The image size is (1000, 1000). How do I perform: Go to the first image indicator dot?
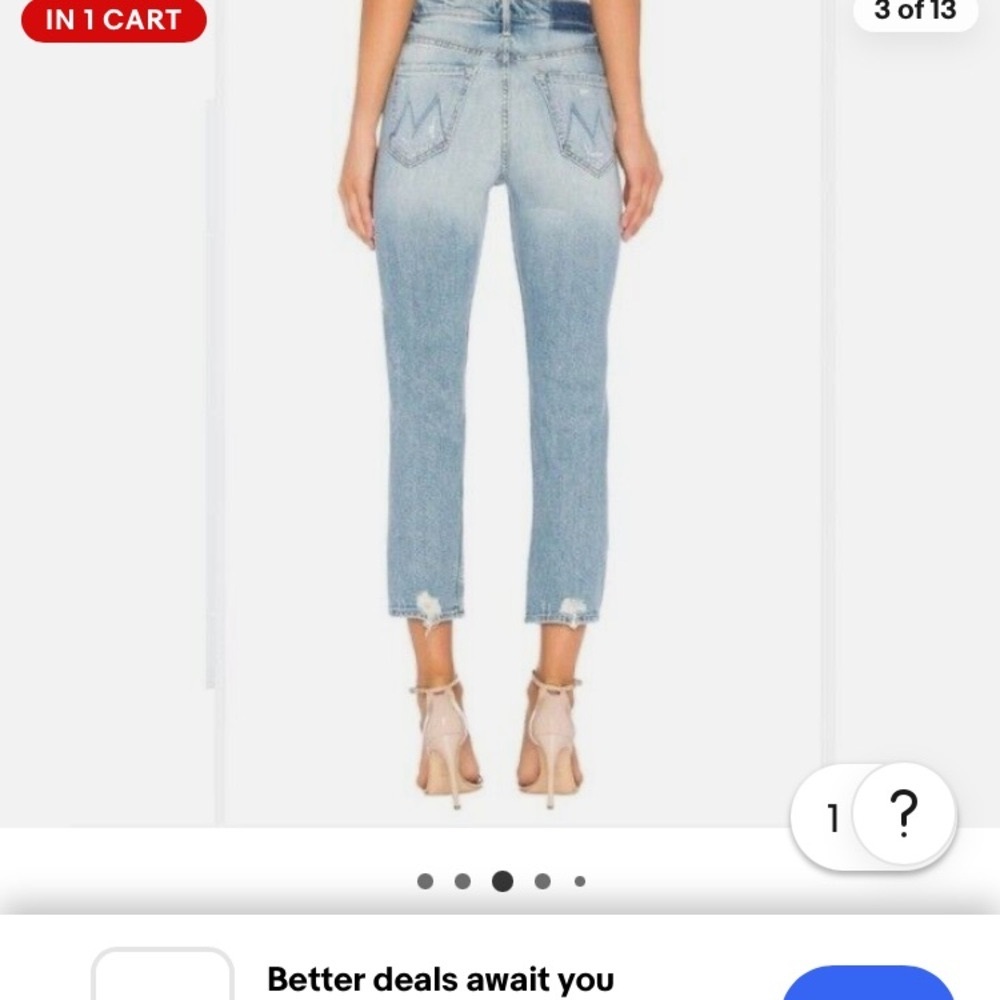click(425, 881)
